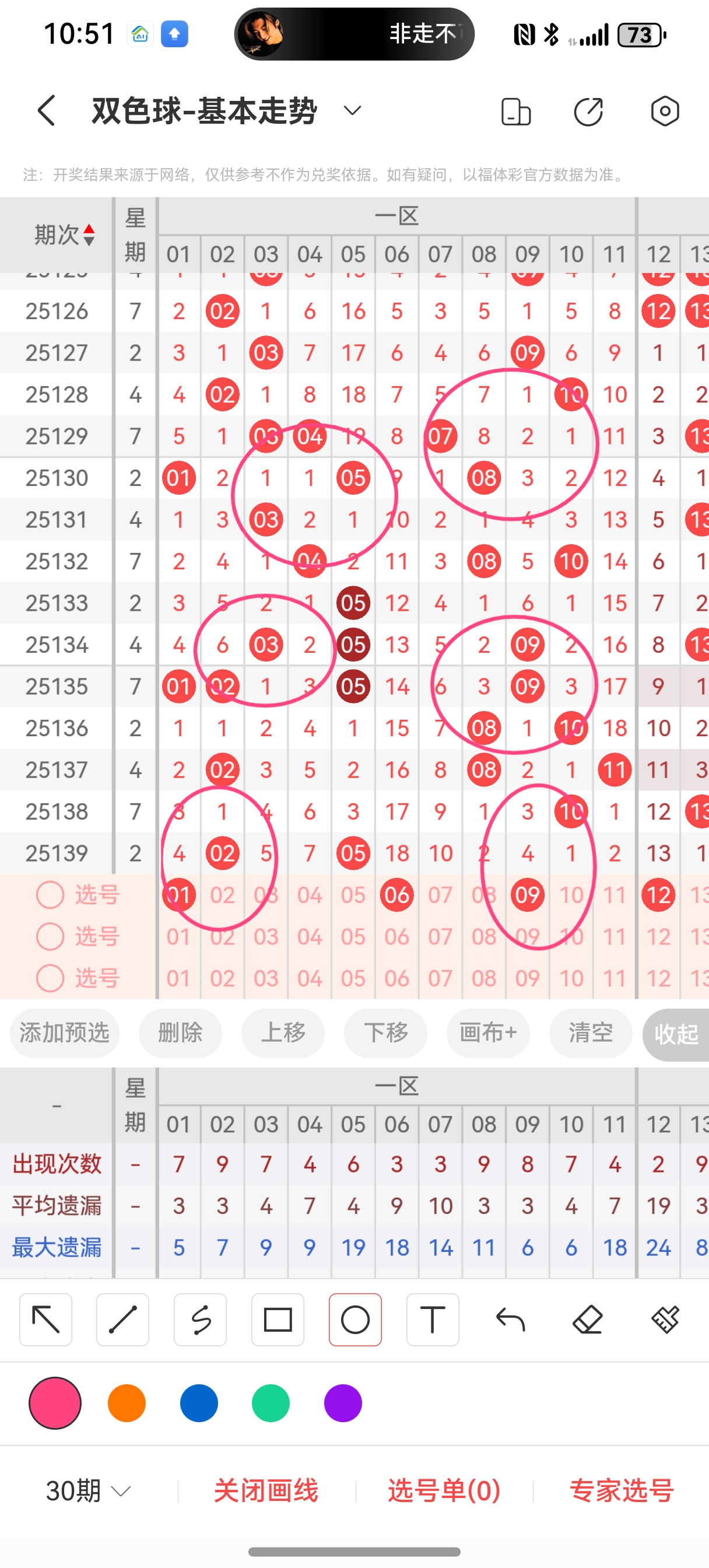Image resolution: width=709 pixels, height=1568 pixels.
Task: Tap 上移 to move selection up
Action: point(283,1033)
